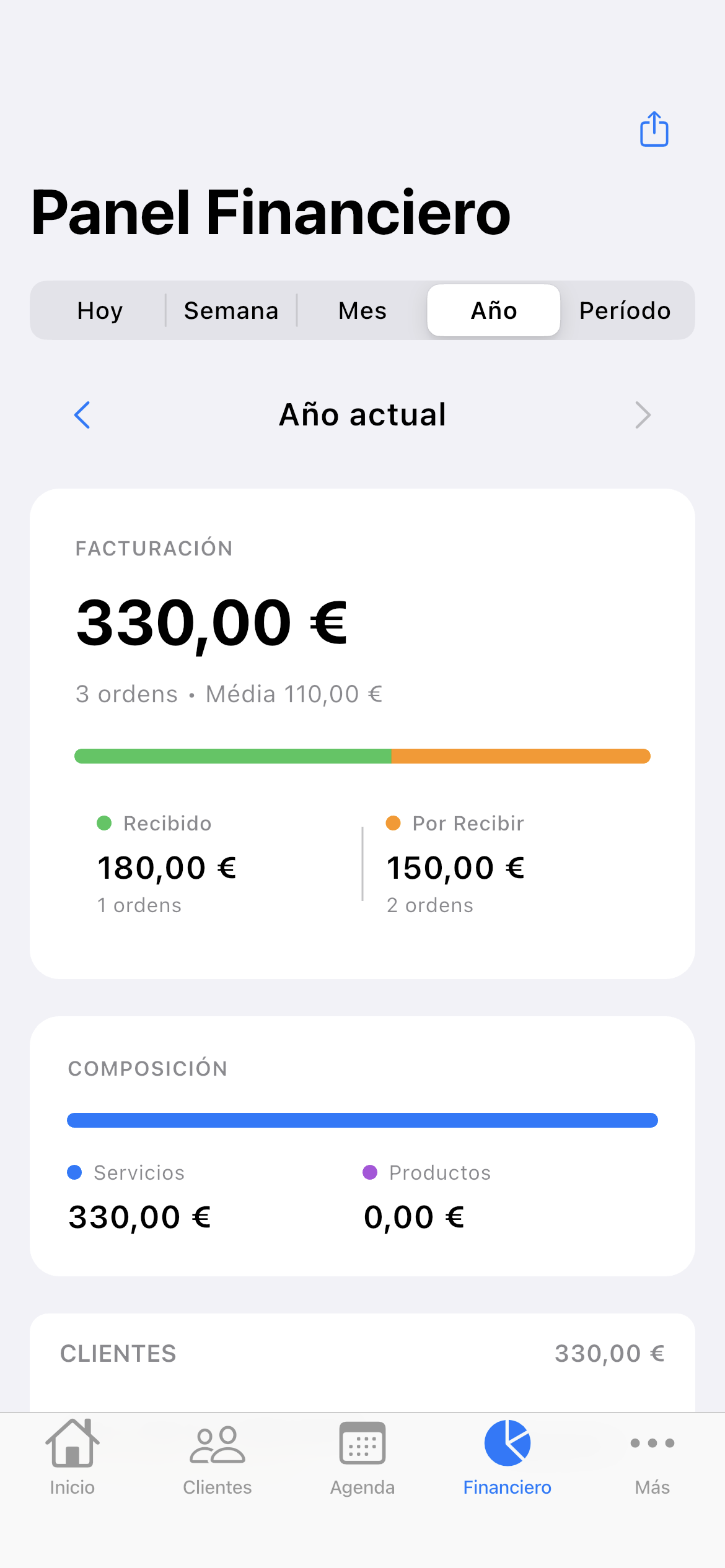Enable the Período filter

pyautogui.click(x=625, y=310)
